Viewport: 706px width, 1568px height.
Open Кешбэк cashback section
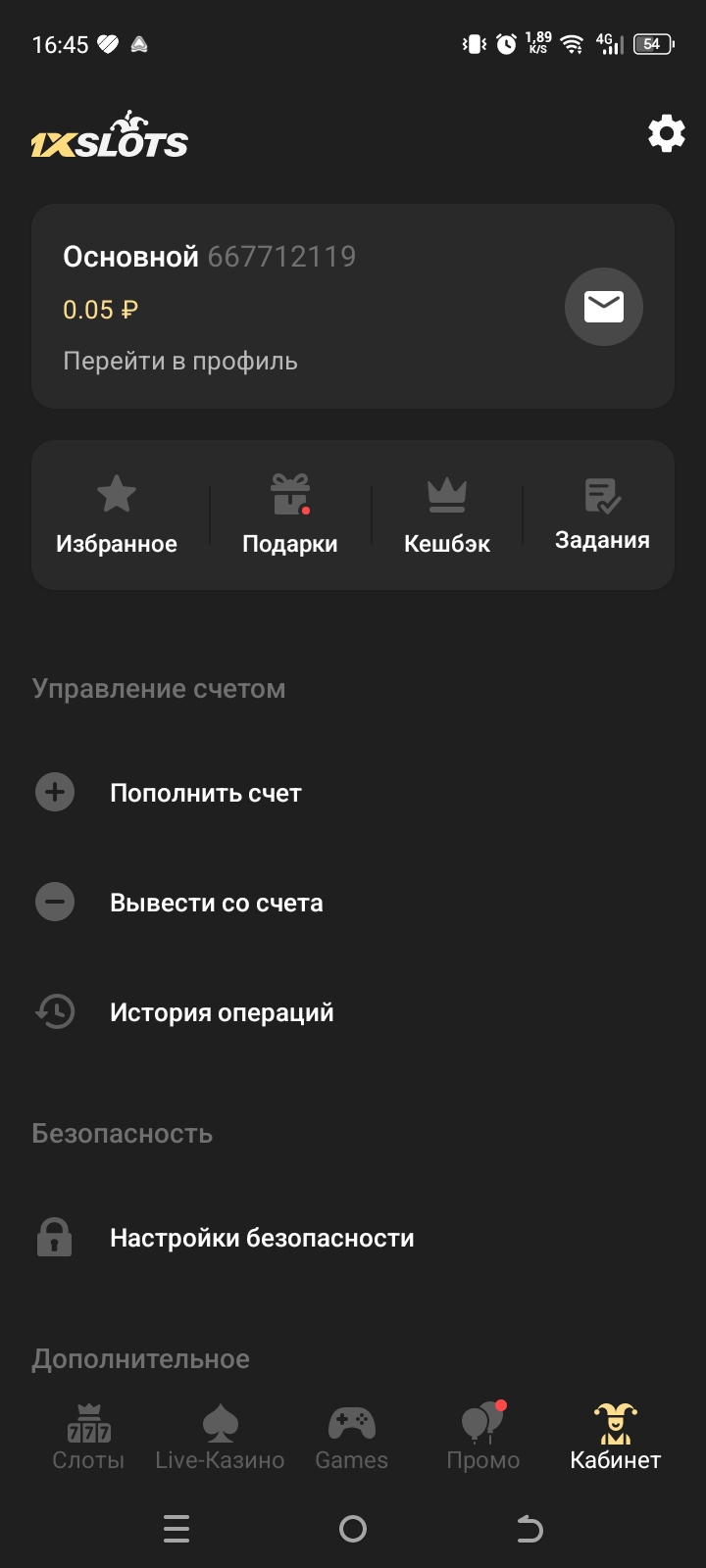point(447,515)
